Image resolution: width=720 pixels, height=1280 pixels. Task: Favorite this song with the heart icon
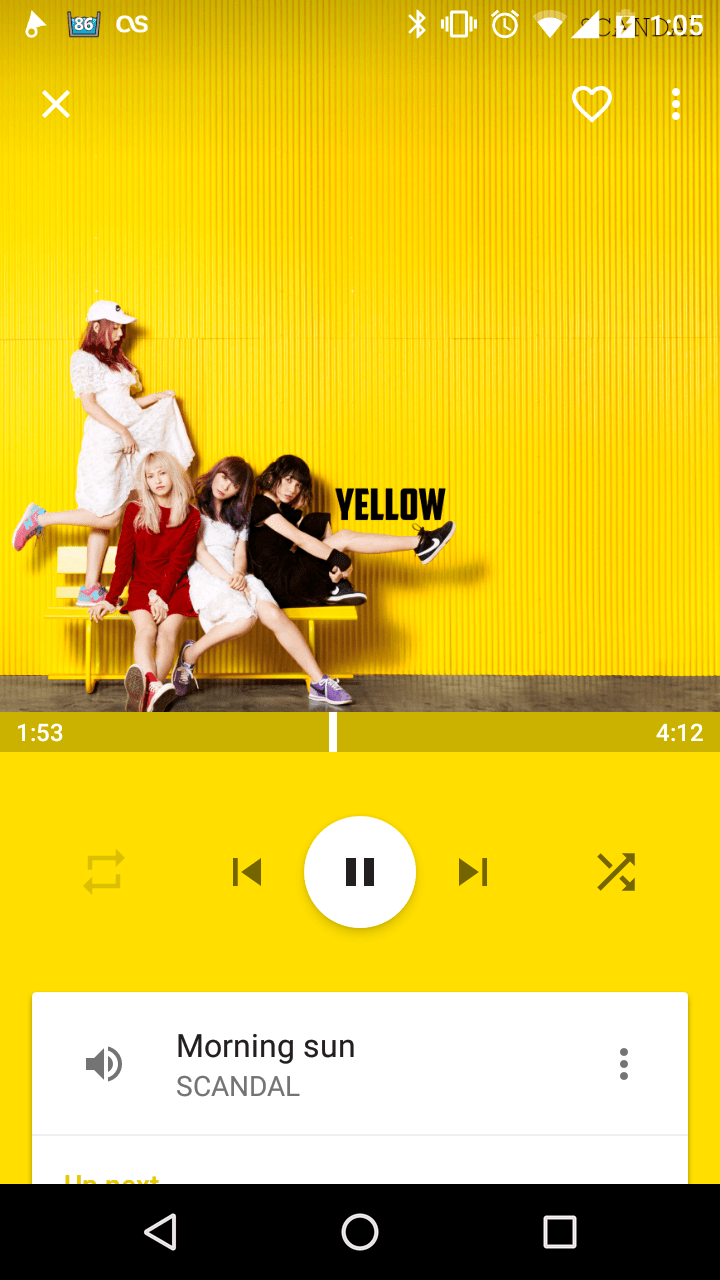pyautogui.click(x=591, y=104)
